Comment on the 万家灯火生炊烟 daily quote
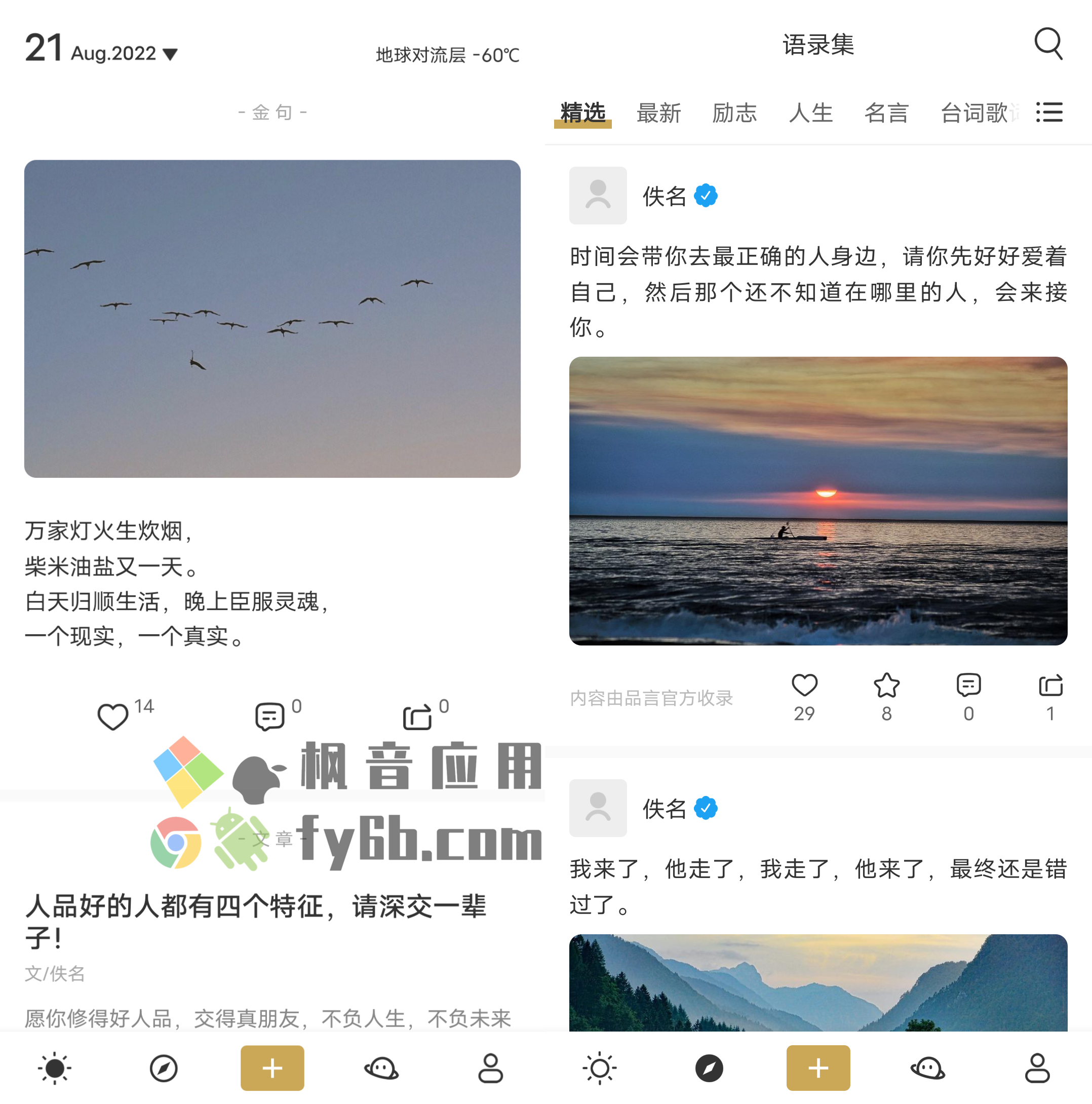The image size is (1092, 1104). coord(269,716)
